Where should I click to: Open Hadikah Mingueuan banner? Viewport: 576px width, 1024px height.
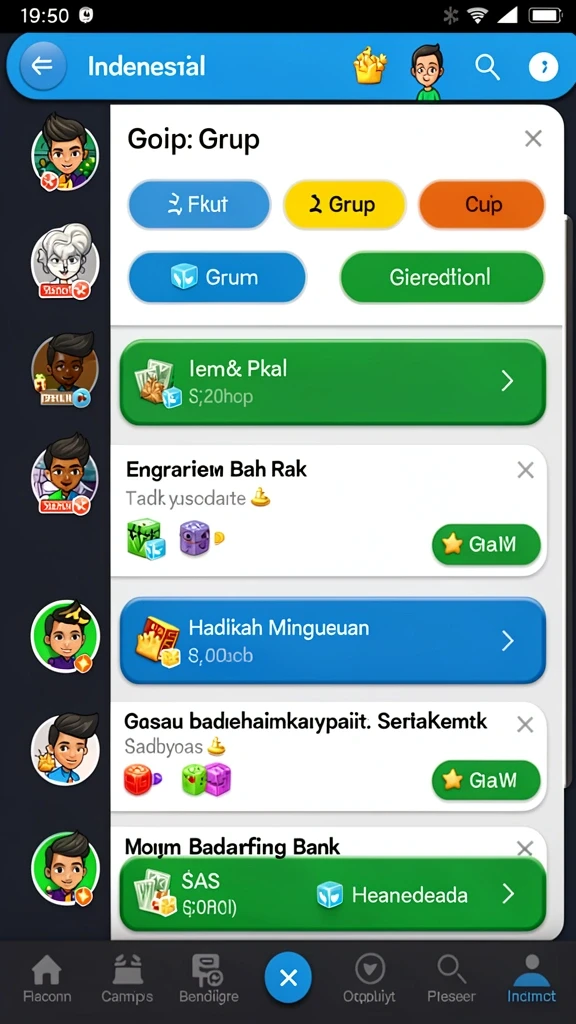click(333, 641)
